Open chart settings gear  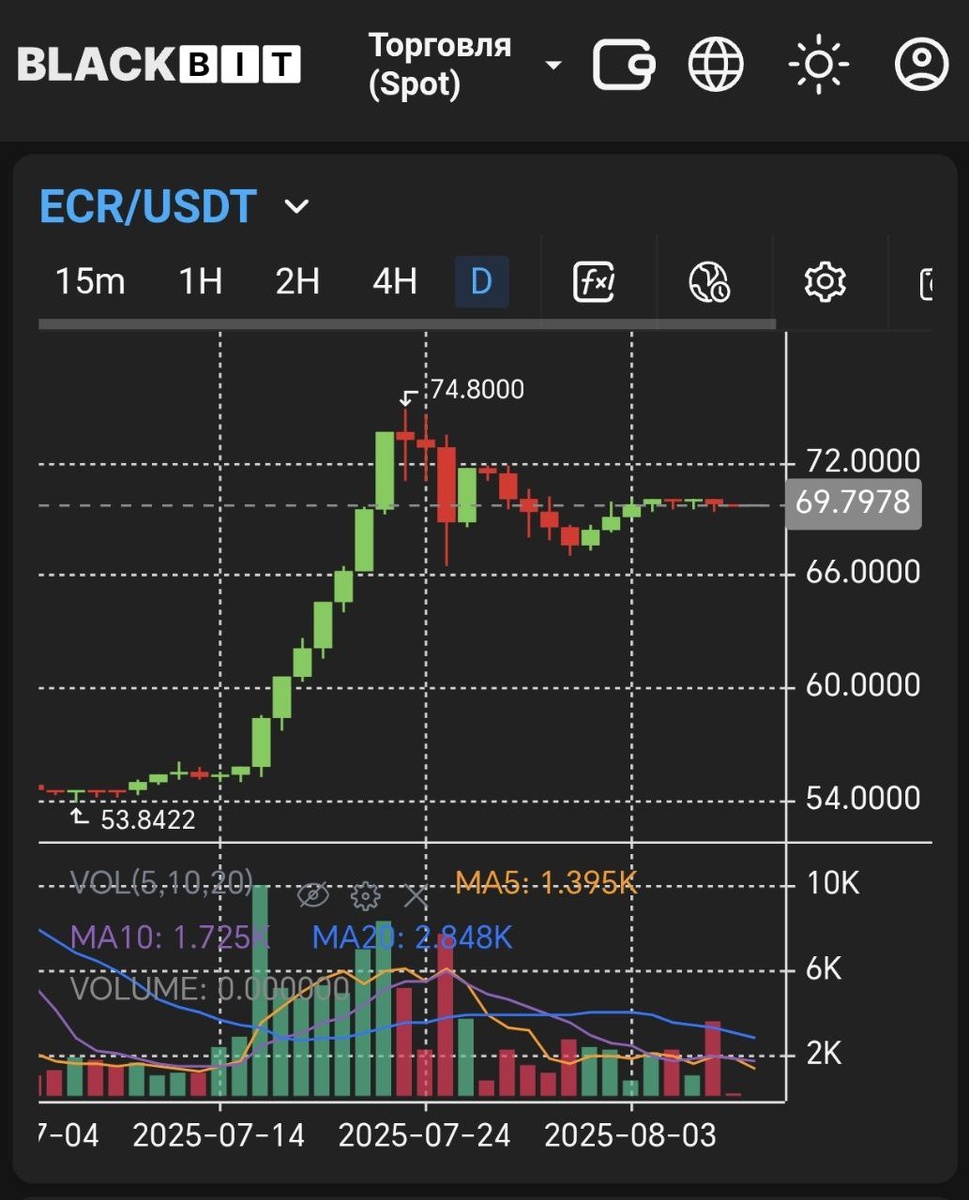(825, 282)
